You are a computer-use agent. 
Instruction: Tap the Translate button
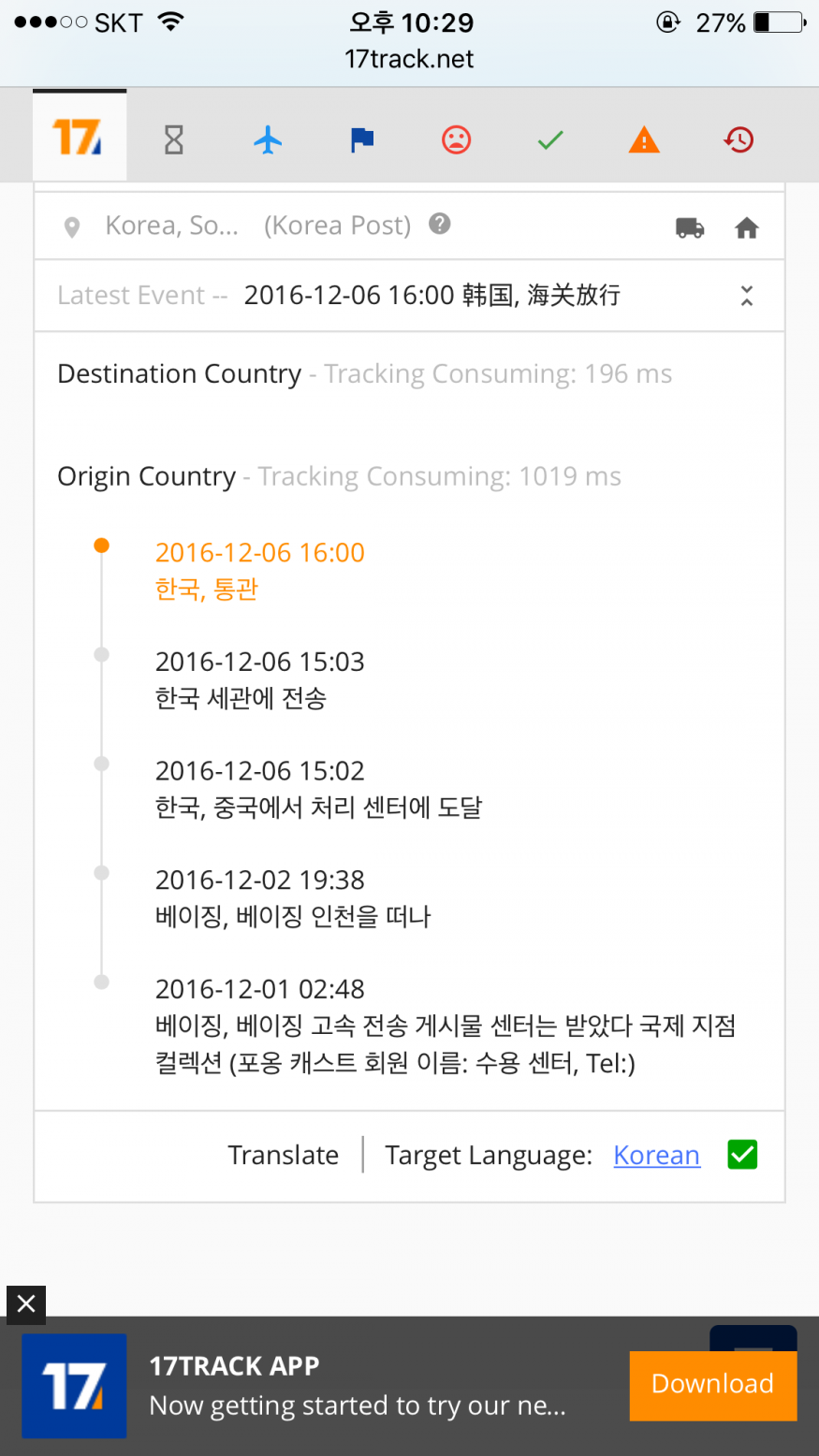pyautogui.click(x=284, y=1155)
